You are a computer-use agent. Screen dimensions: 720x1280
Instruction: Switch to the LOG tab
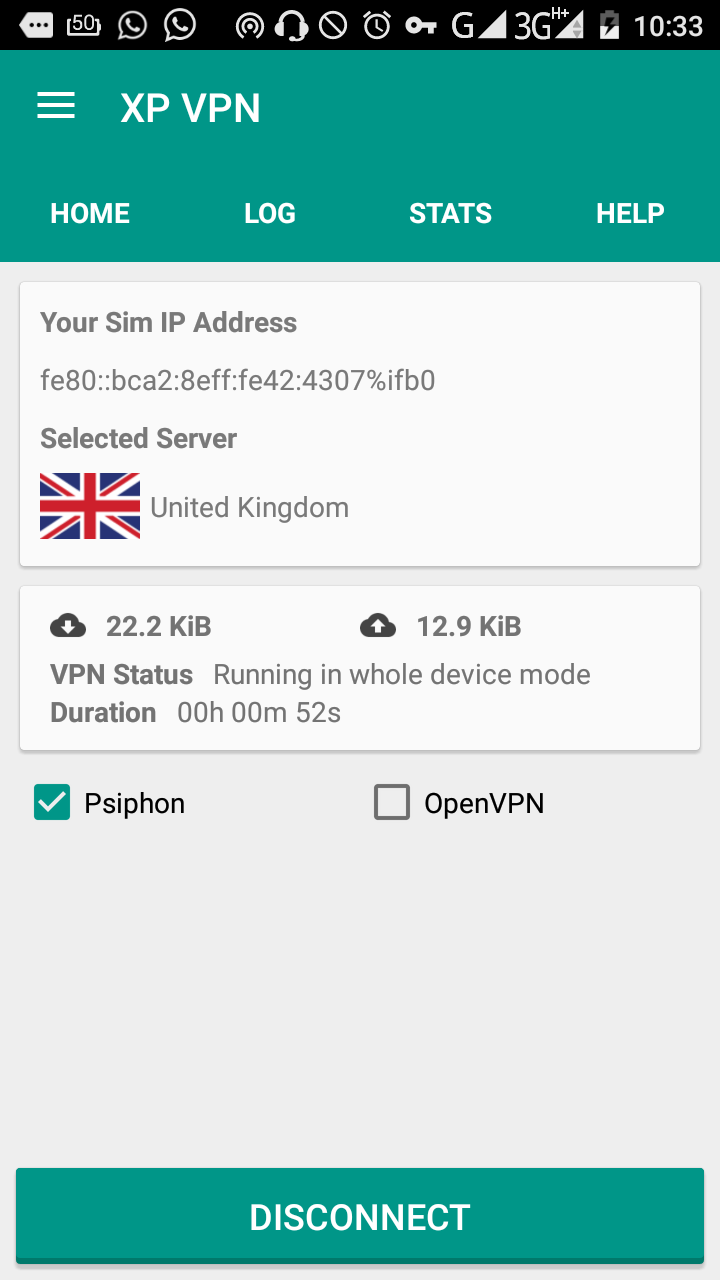pos(270,213)
